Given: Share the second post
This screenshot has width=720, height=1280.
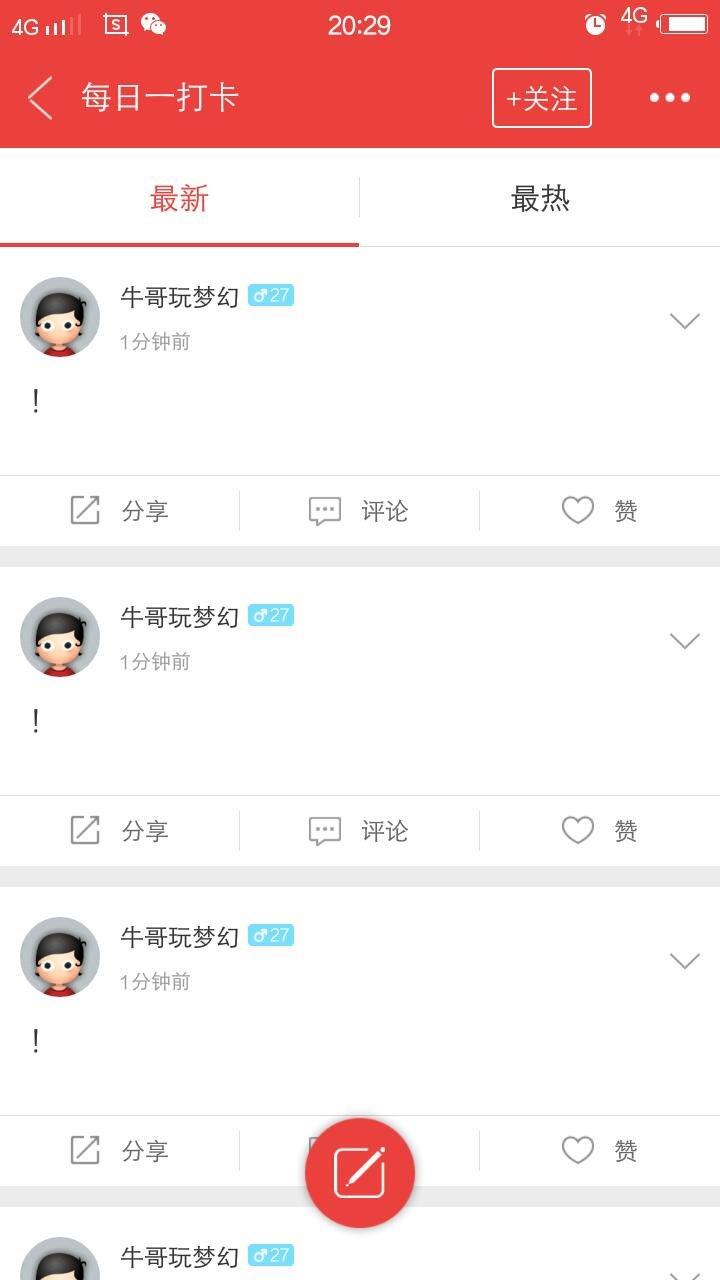Looking at the screenshot, I should (x=120, y=831).
